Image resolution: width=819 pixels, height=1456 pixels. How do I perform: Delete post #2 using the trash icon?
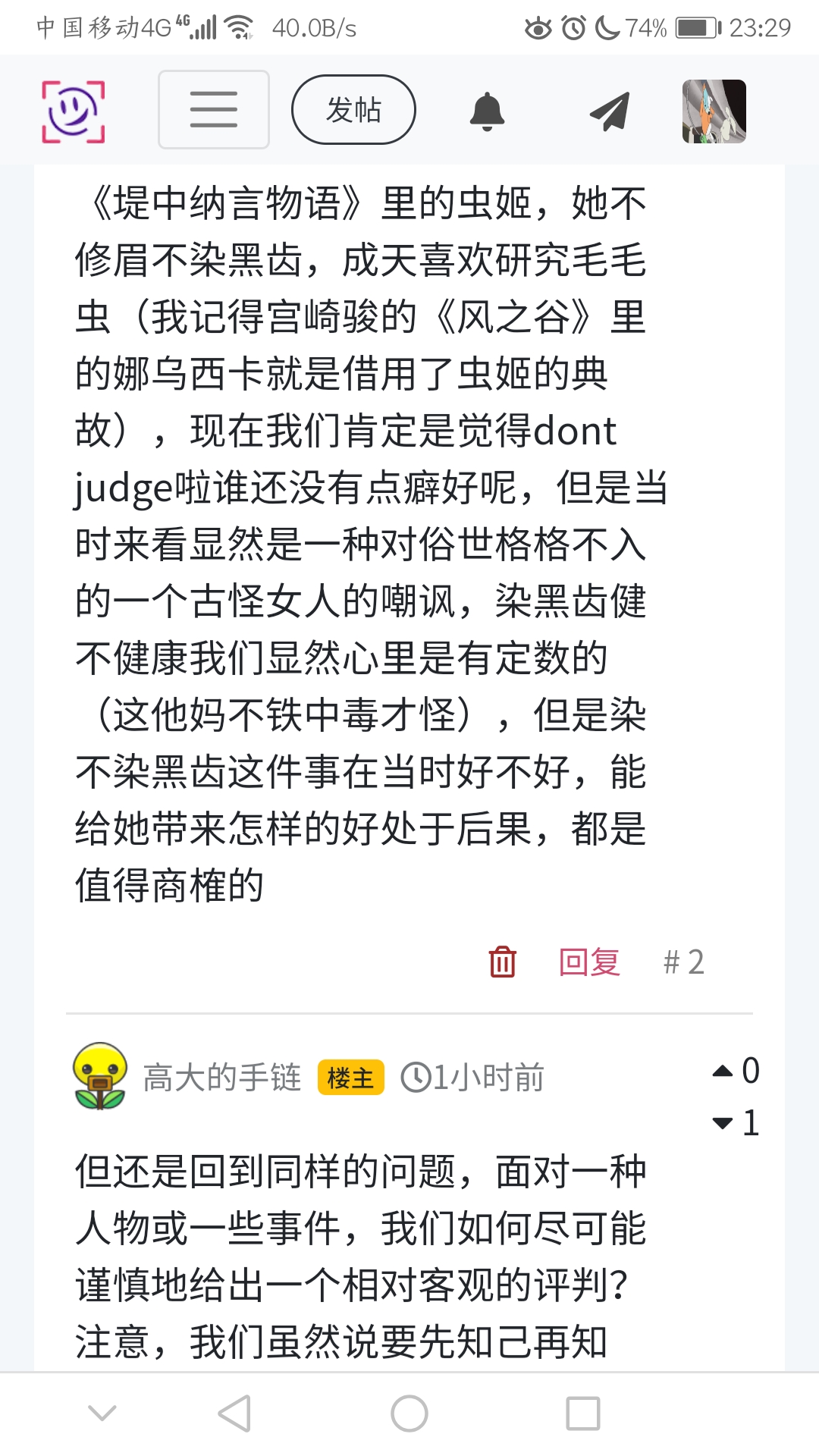point(502,962)
